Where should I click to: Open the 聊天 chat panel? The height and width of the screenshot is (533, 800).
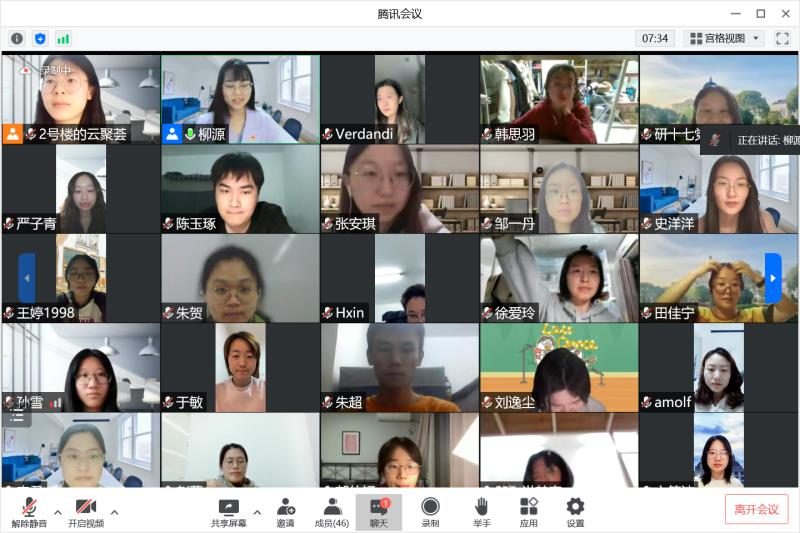(379, 510)
